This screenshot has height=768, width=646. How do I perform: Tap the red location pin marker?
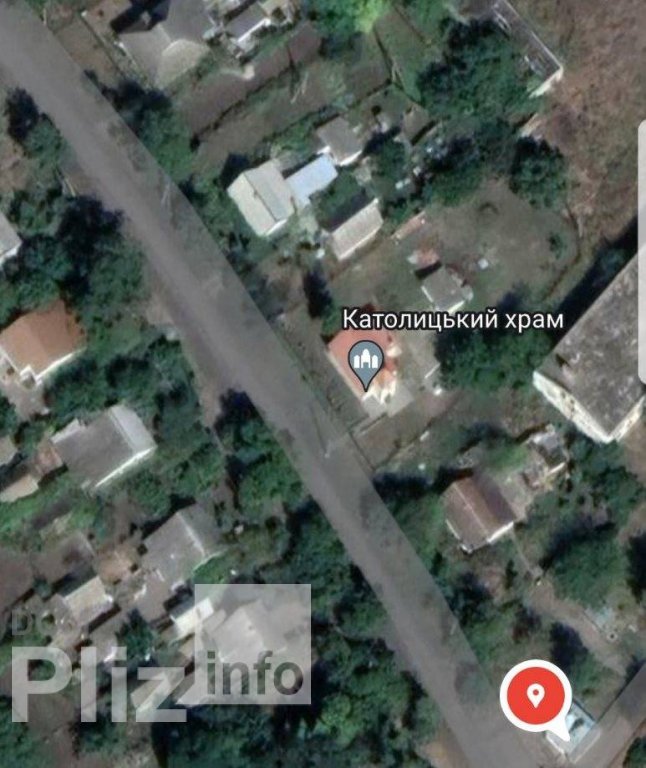pyautogui.click(x=535, y=694)
